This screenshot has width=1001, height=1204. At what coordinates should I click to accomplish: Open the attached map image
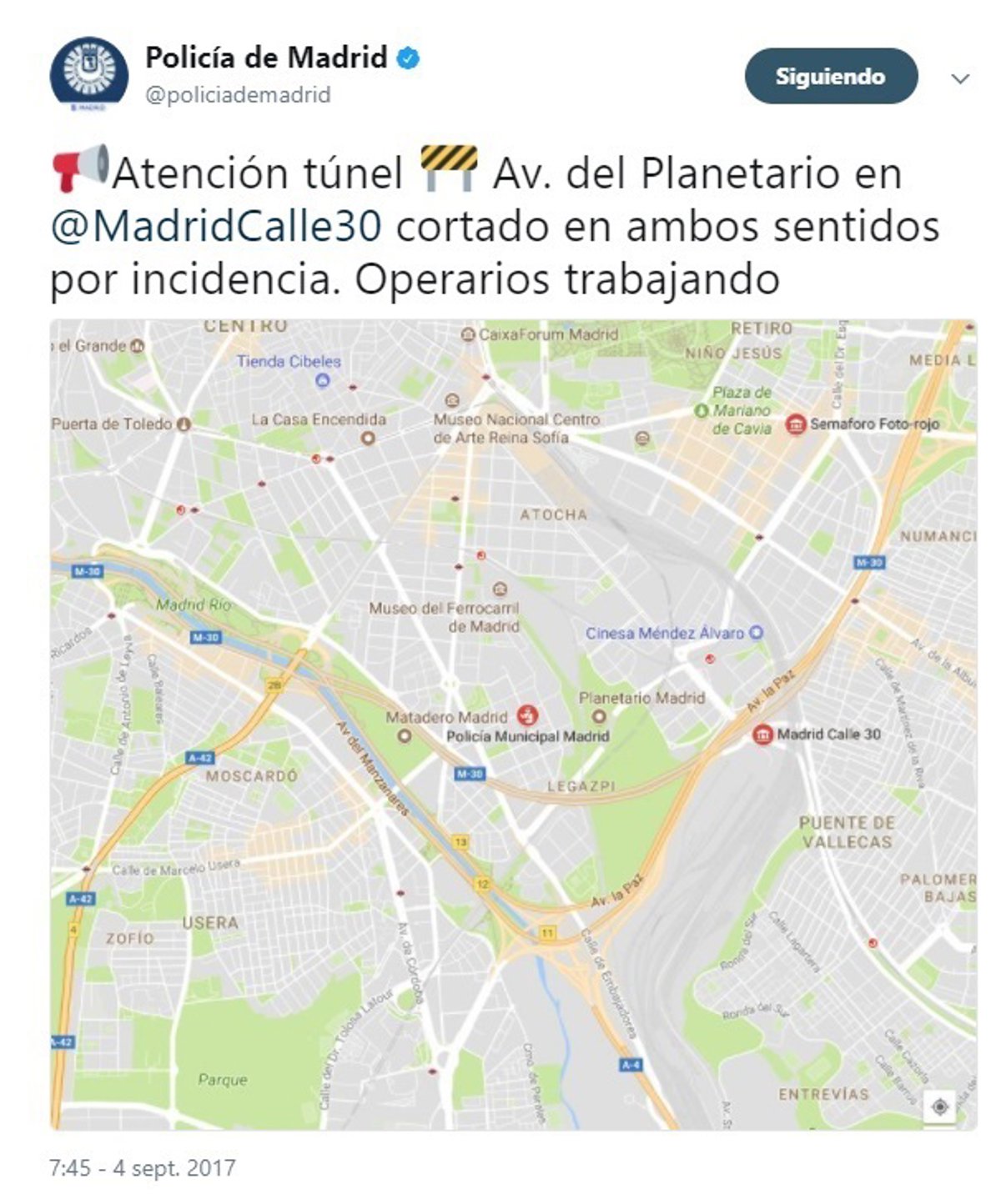512,724
